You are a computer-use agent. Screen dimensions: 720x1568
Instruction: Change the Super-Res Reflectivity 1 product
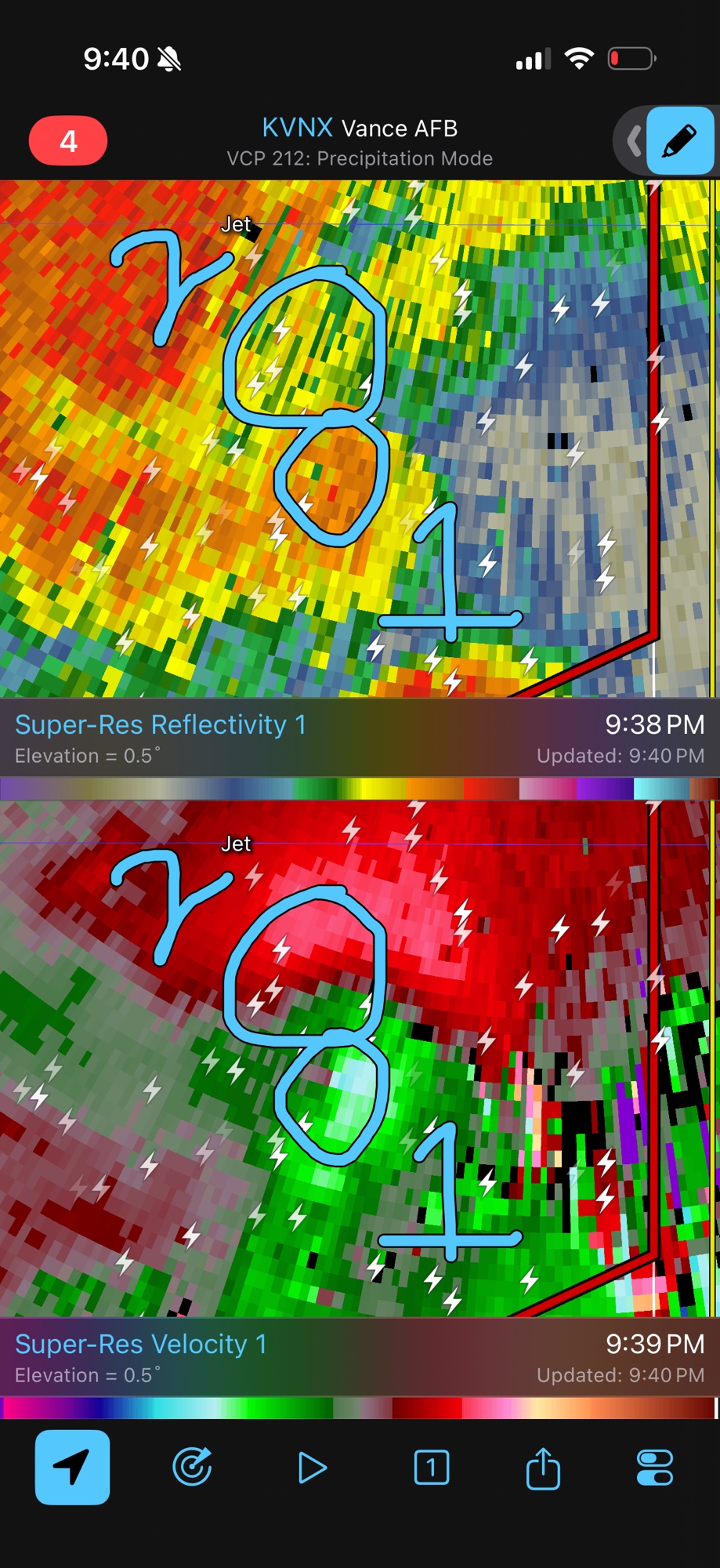pos(161,725)
